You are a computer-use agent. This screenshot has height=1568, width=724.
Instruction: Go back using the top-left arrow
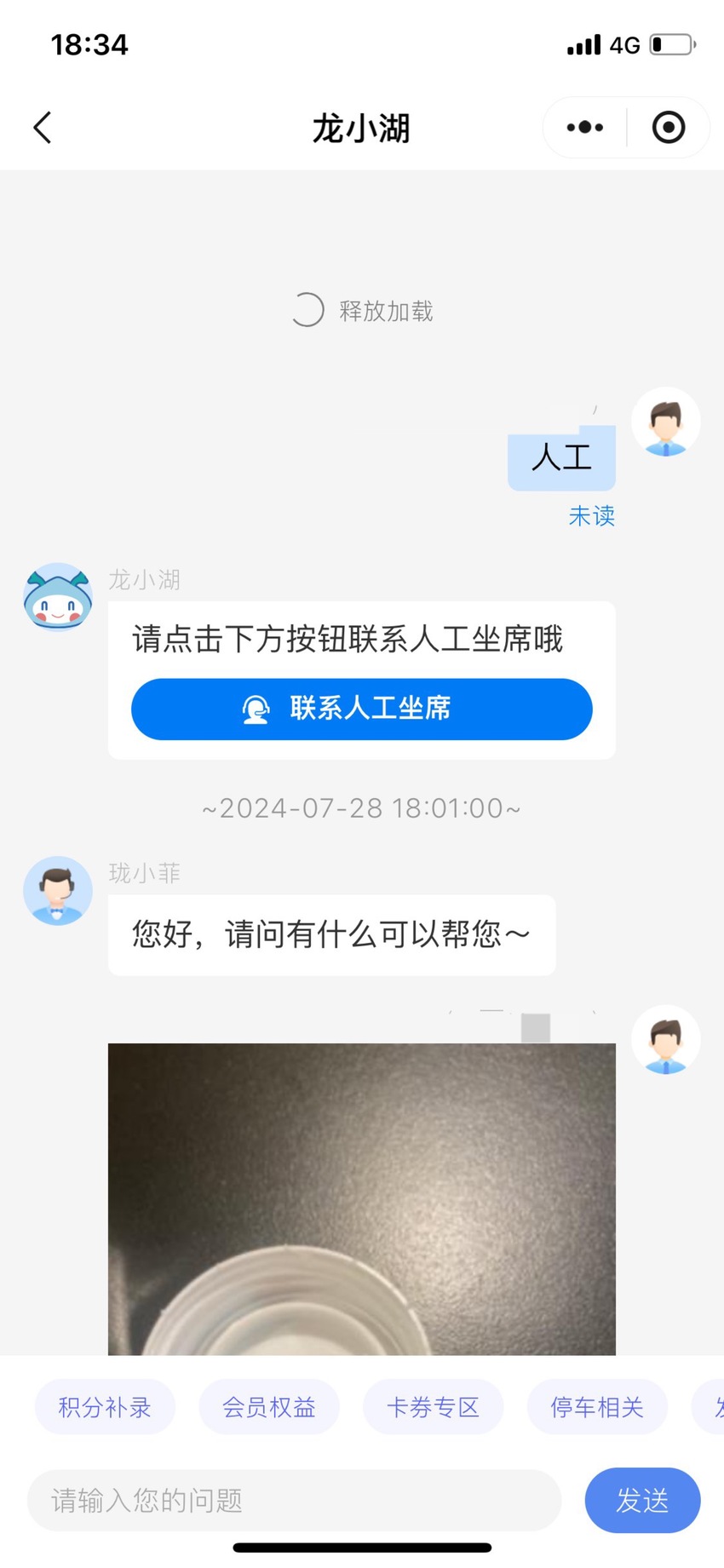[x=43, y=128]
